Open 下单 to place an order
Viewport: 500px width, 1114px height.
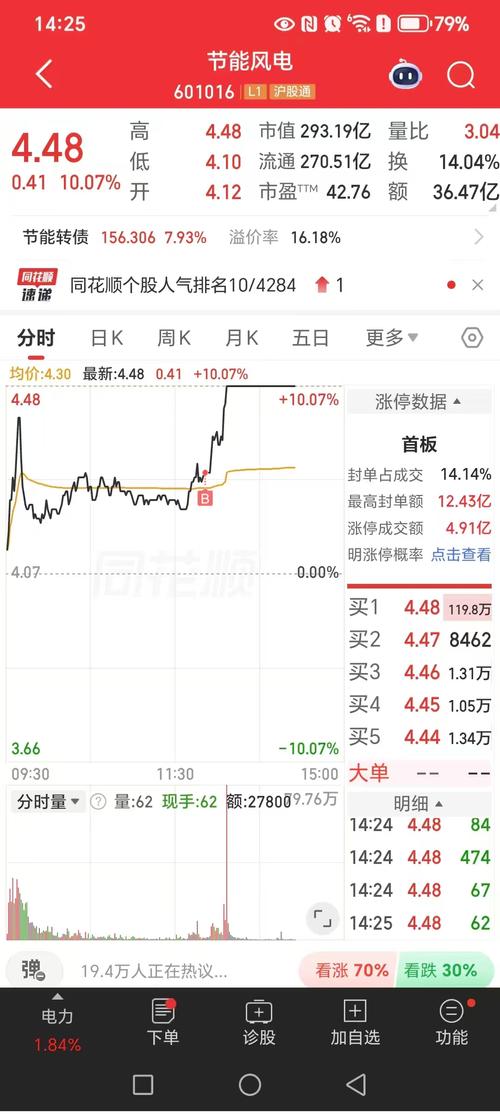[x=163, y=1023]
